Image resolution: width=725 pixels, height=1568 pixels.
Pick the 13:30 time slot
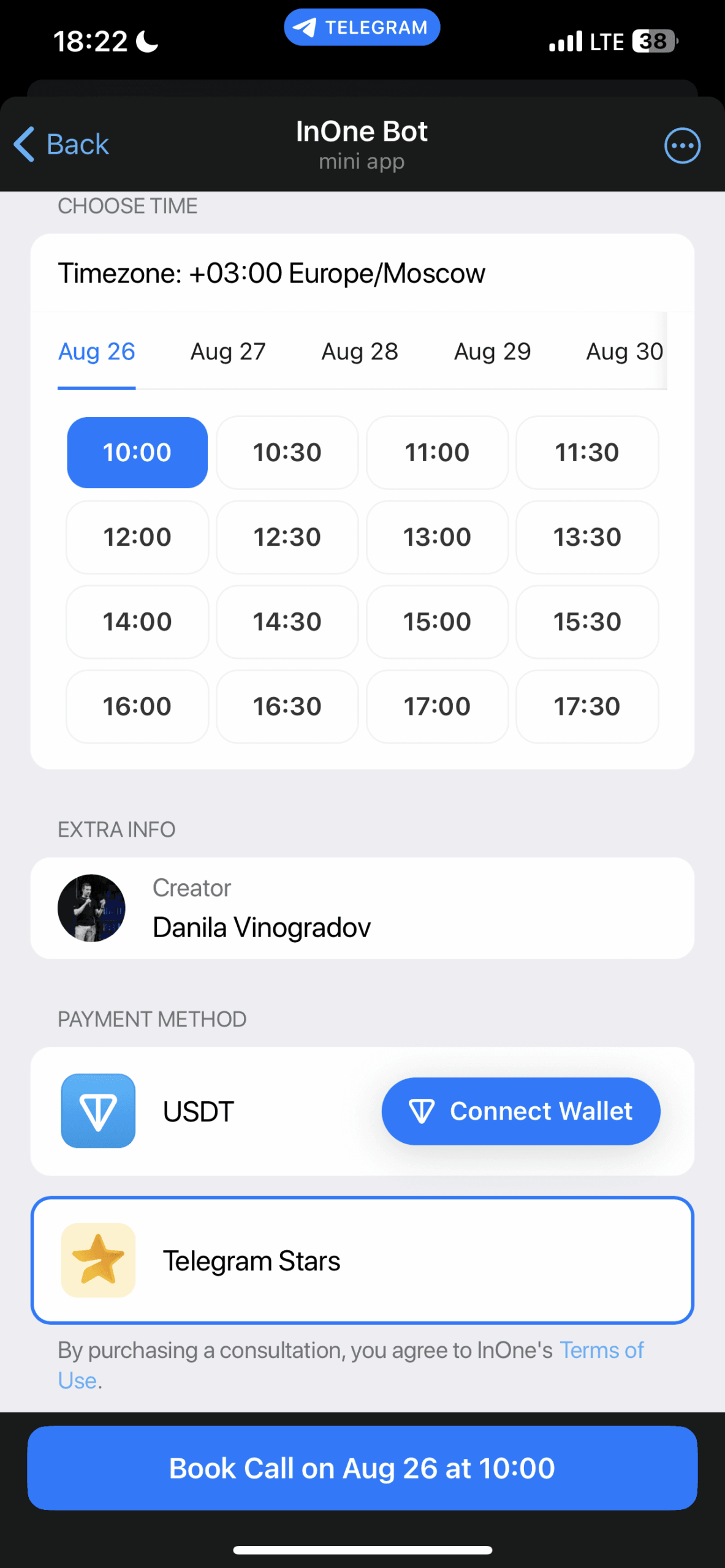(x=587, y=537)
